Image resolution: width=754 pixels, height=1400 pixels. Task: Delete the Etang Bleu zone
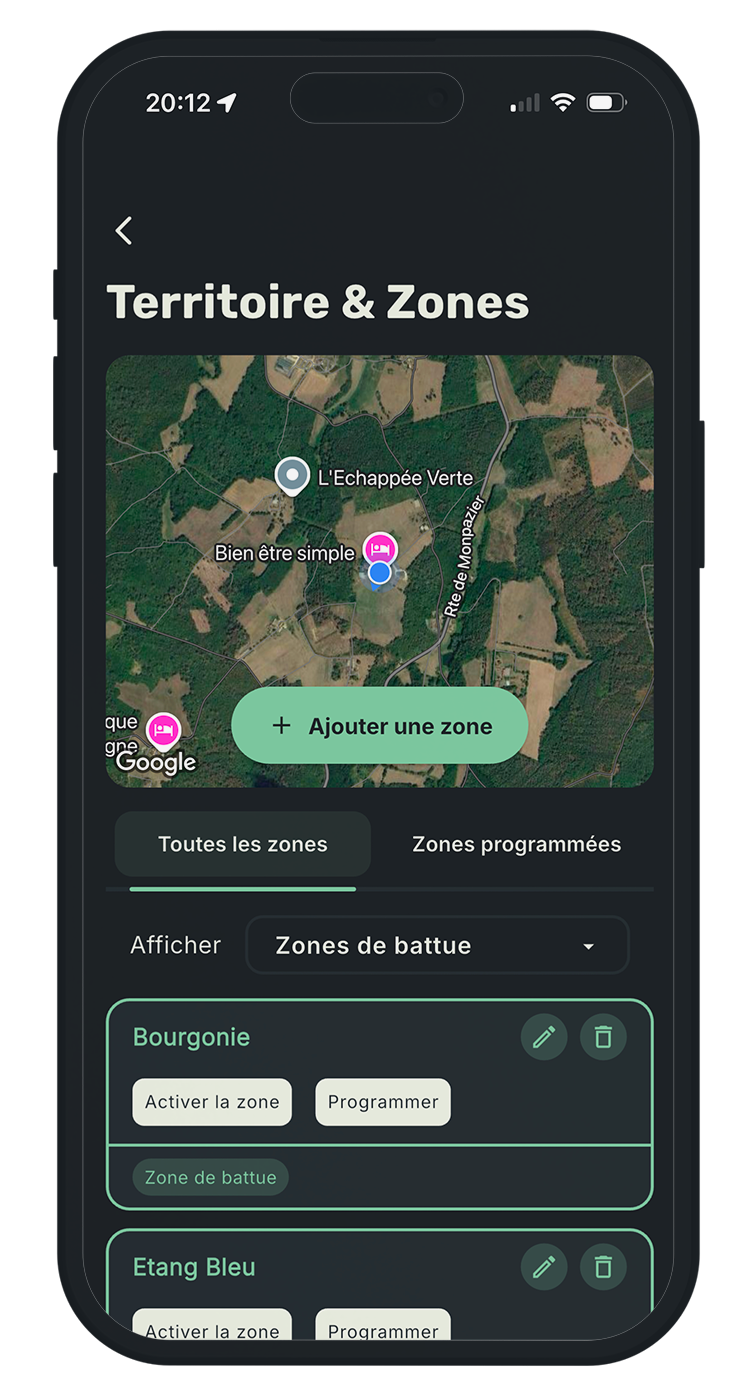click(x=603, y=1267)
